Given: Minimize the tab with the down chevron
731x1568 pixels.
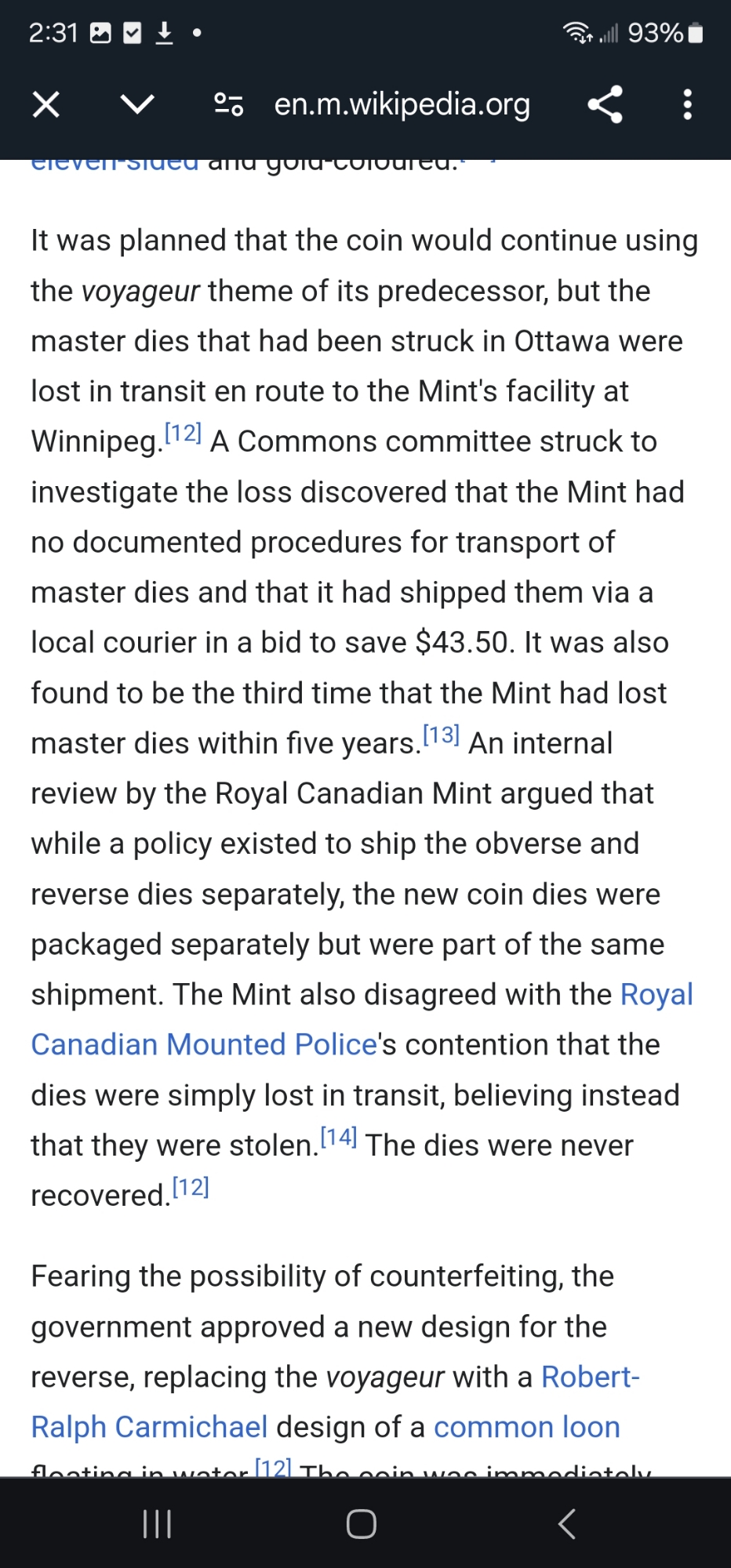Looking at the screenshot, I should point(137,104).
